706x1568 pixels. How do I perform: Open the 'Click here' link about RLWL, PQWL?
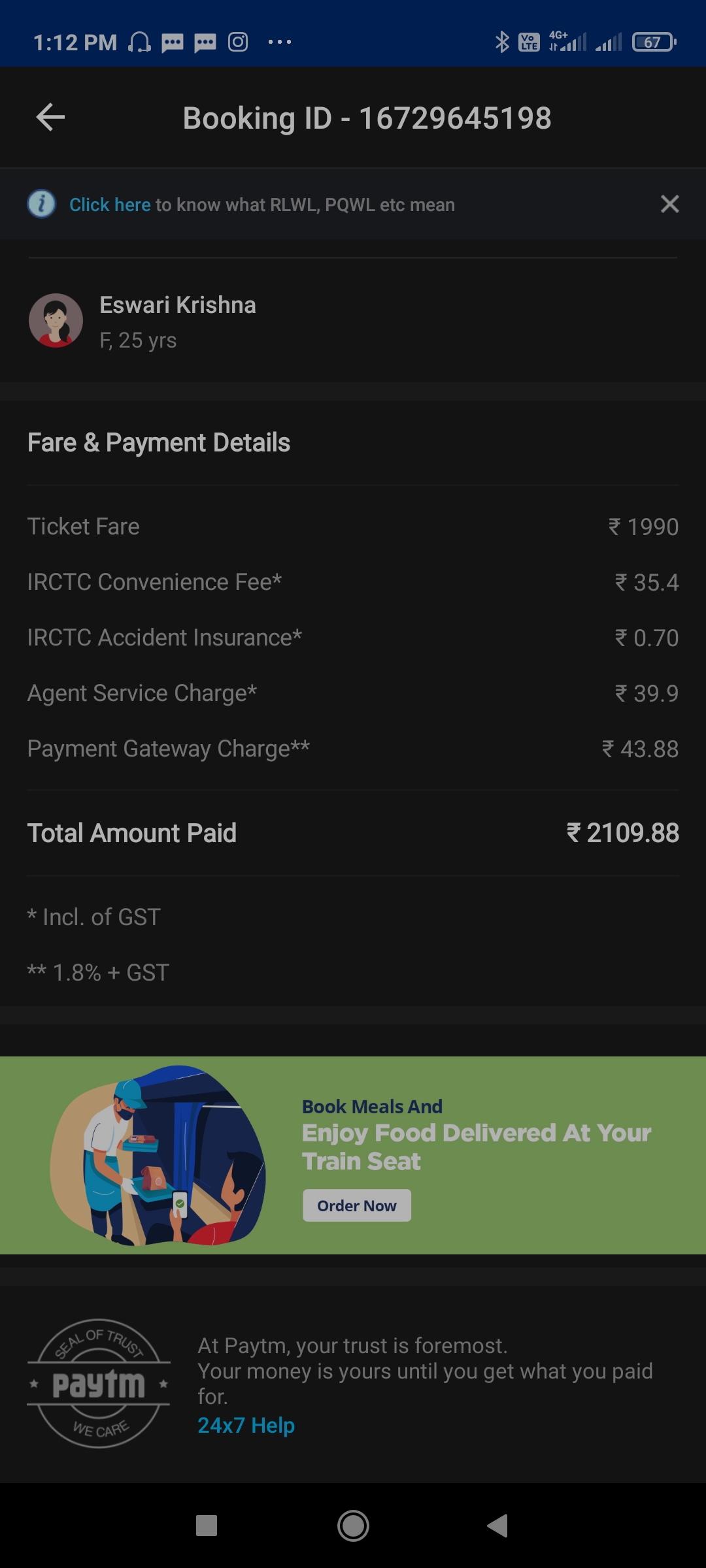(110, 204)
